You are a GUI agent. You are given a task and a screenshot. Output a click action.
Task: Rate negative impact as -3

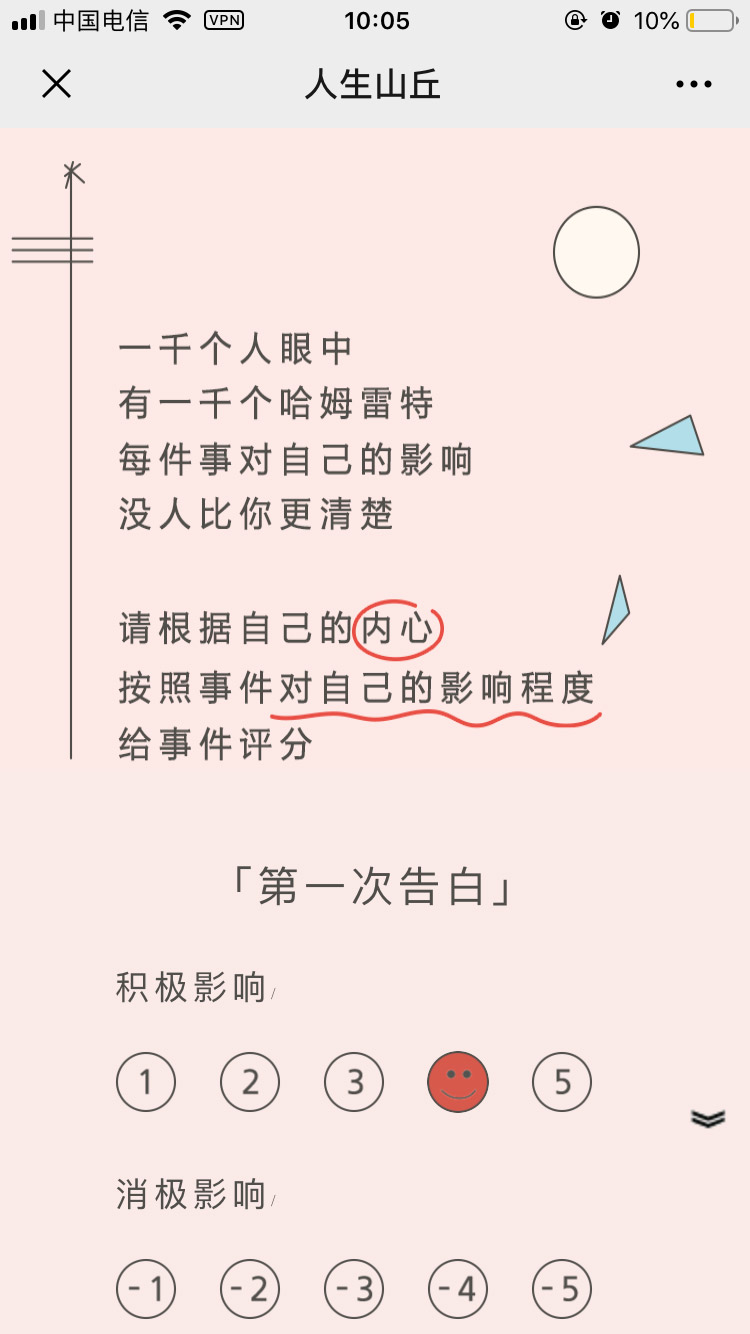coord(354,1289)
